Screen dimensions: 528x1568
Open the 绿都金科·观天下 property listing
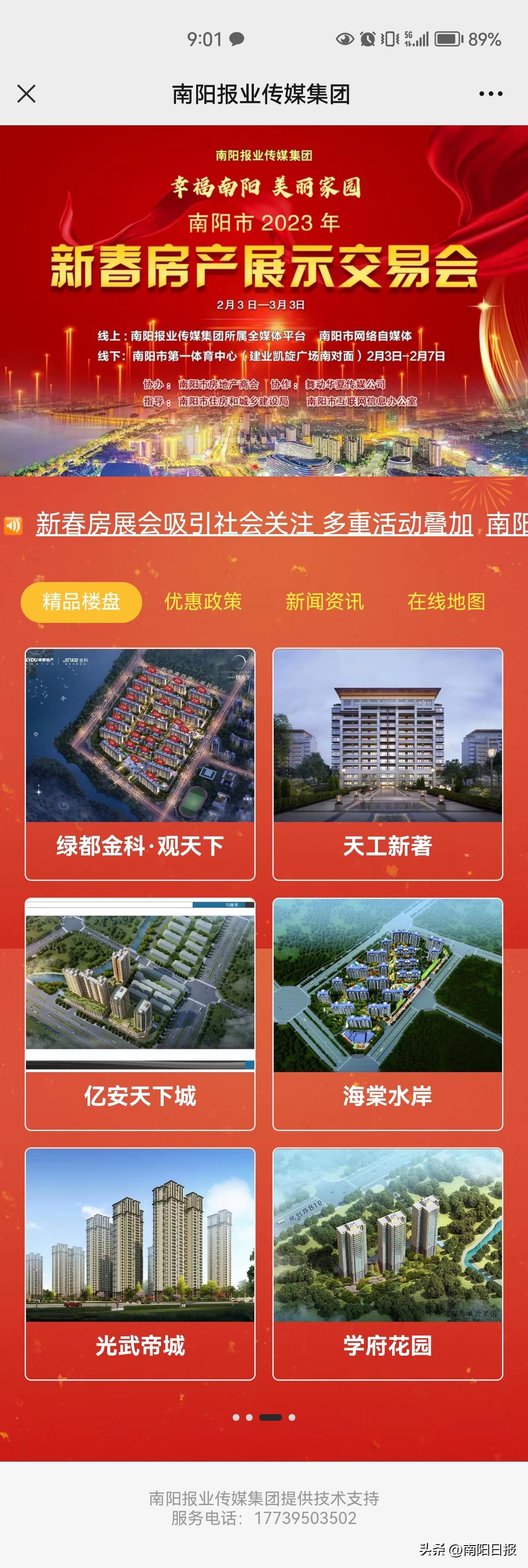tap(139, 761)
